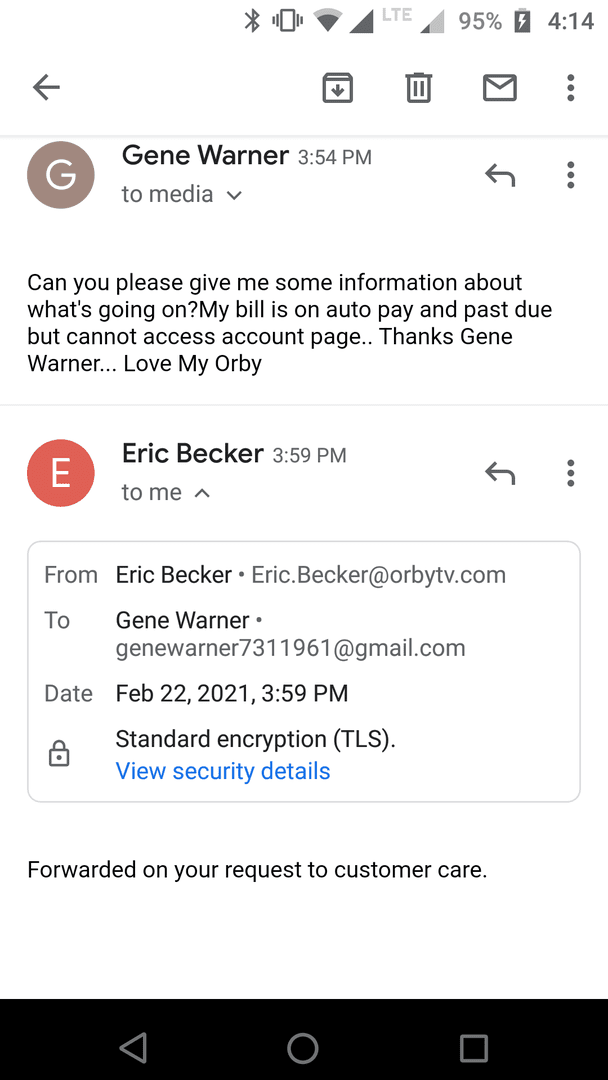View security details

coord(223,771)
